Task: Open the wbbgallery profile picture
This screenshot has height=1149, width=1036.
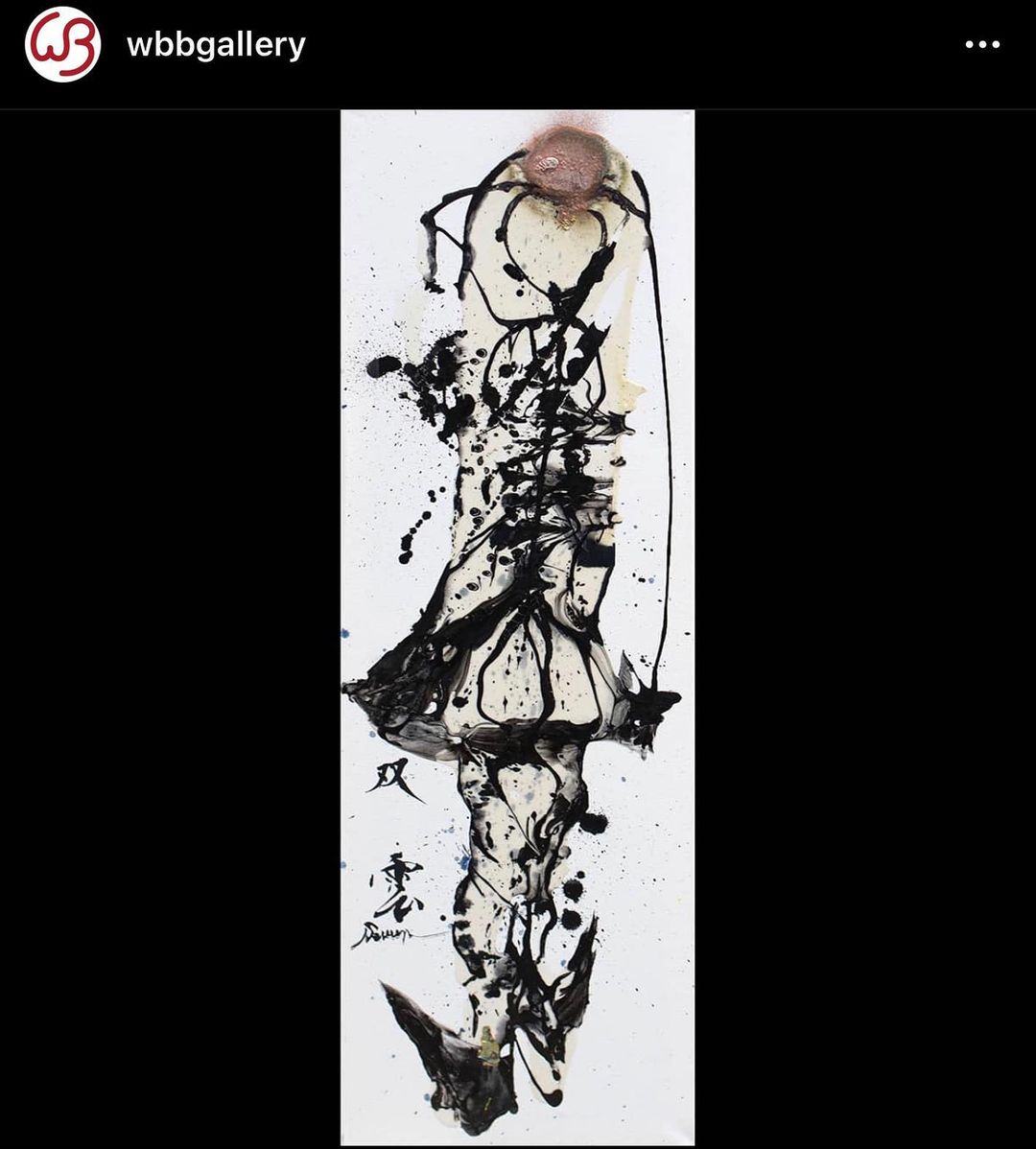Action: 62,44
